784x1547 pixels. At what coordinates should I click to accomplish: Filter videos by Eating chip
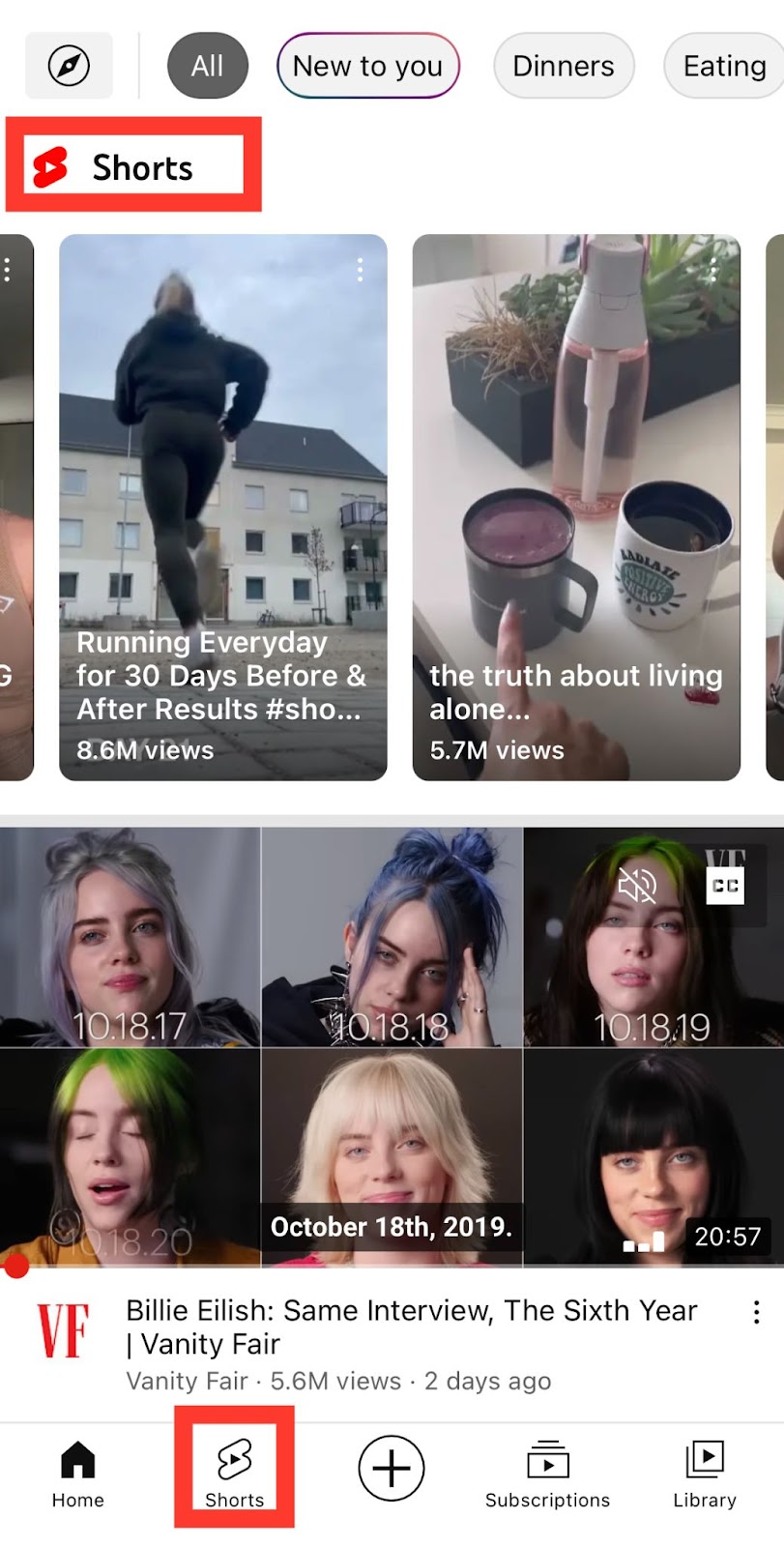(x=724, y=66)
